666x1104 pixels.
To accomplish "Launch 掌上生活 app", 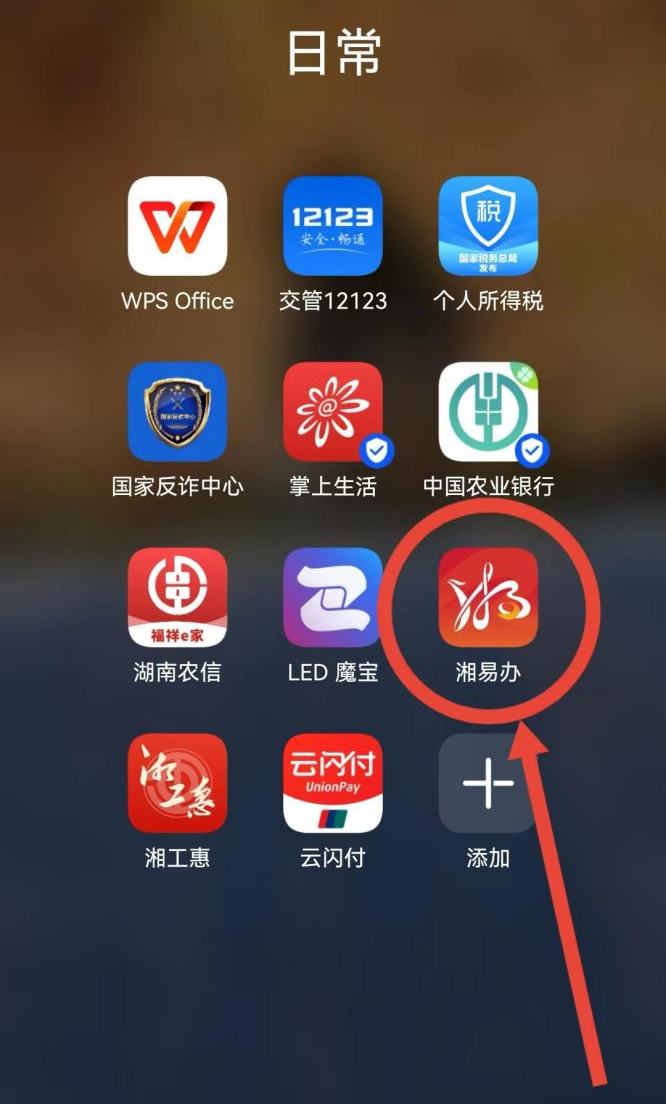I will click(x=333, y=411).
